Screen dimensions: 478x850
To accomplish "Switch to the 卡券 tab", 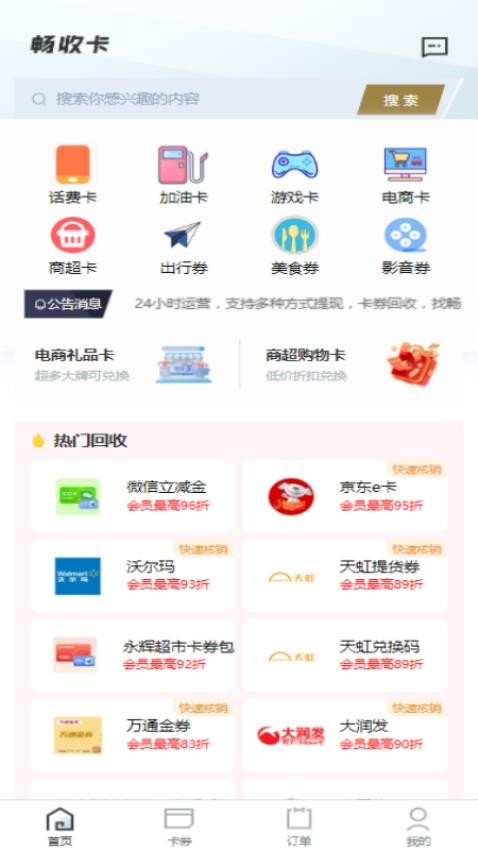I will click(x=179, y=826).
